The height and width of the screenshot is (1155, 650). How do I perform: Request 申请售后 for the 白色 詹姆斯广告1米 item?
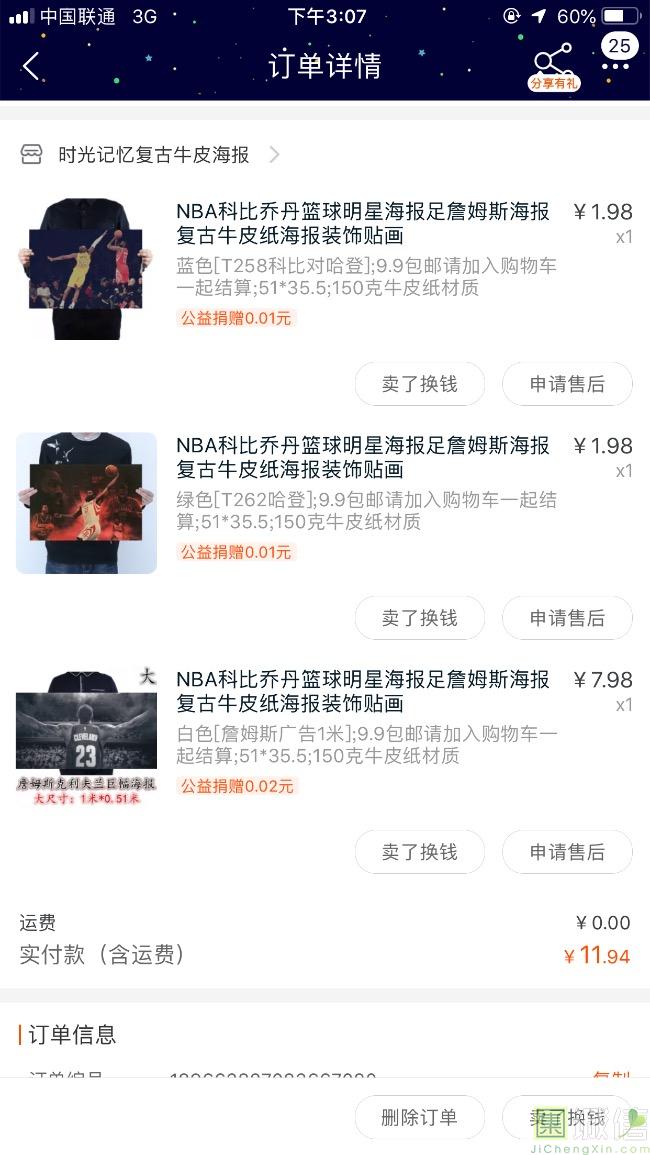tap(567, 852)
